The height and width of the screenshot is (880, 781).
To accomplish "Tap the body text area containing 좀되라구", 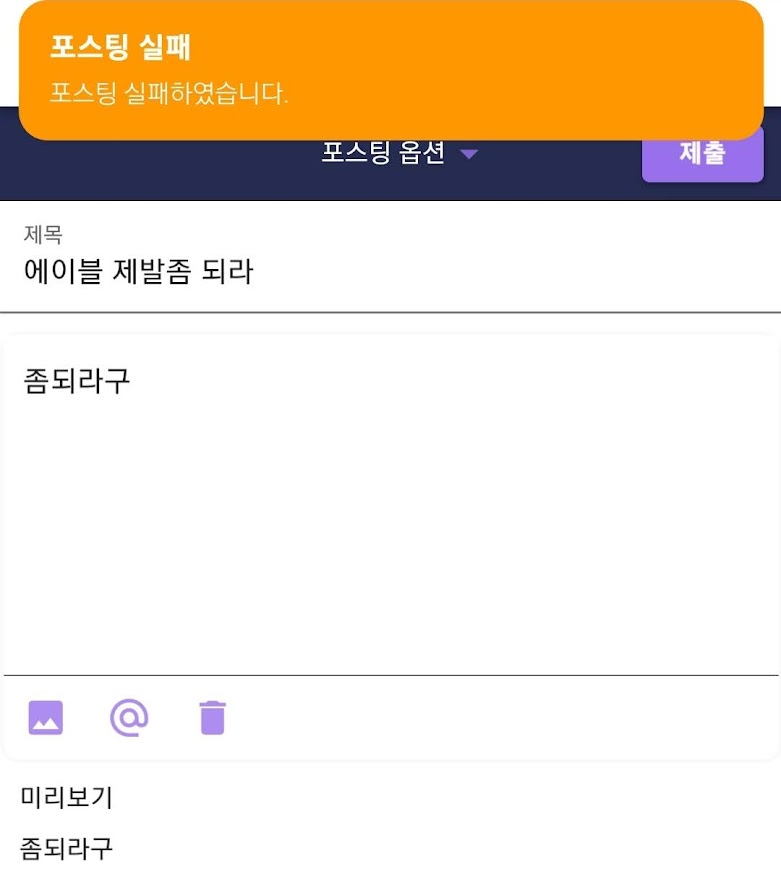I will coord(390,500).
